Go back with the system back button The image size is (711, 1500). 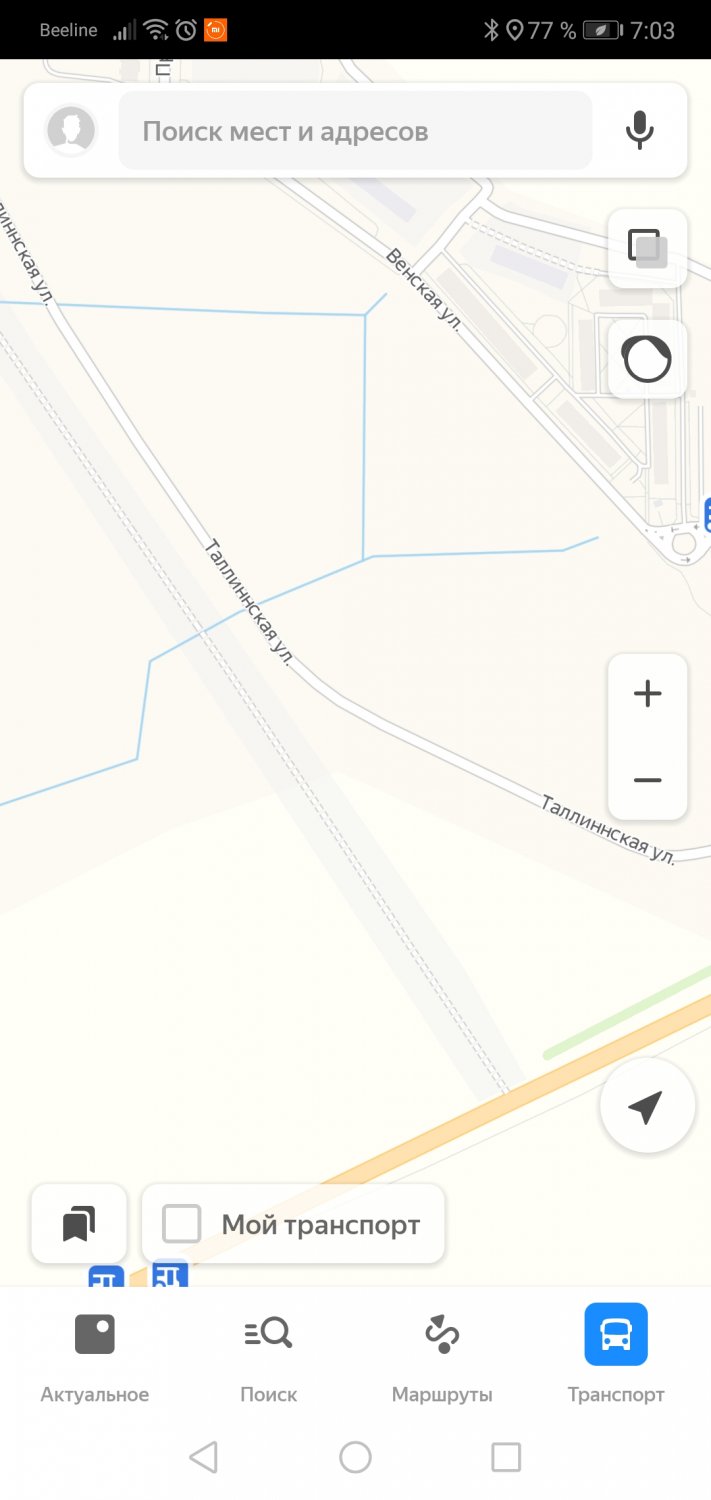pos(203,1458)
